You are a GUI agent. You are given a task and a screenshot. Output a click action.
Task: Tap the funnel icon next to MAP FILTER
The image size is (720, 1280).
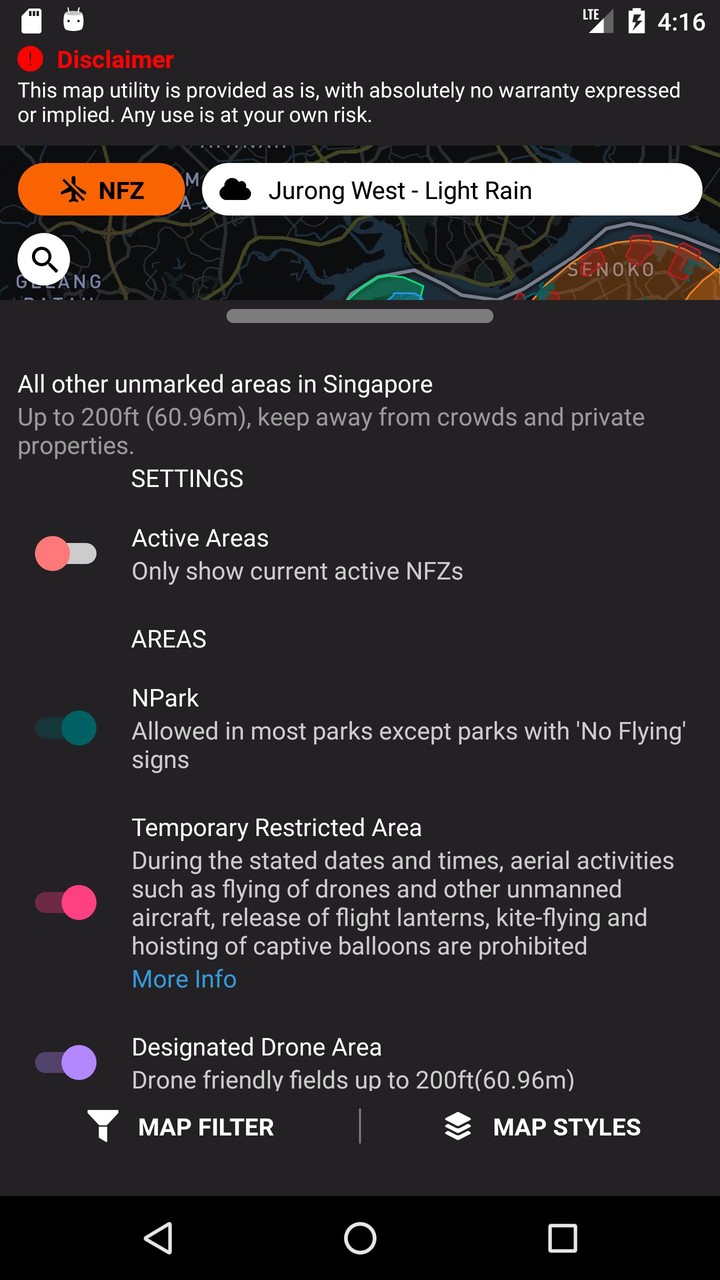103,1126
